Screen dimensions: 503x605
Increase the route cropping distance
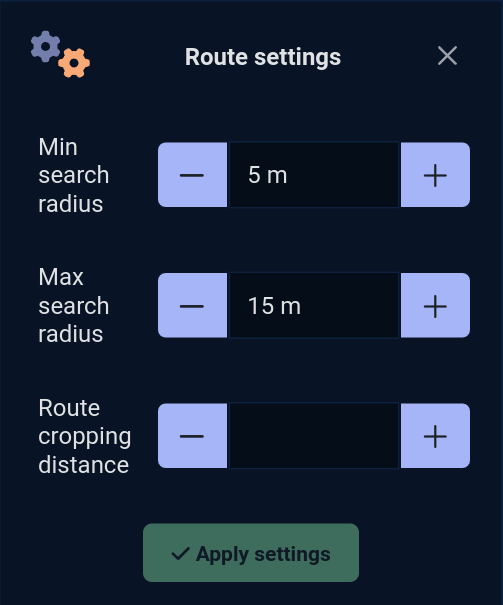pos(435,436)
